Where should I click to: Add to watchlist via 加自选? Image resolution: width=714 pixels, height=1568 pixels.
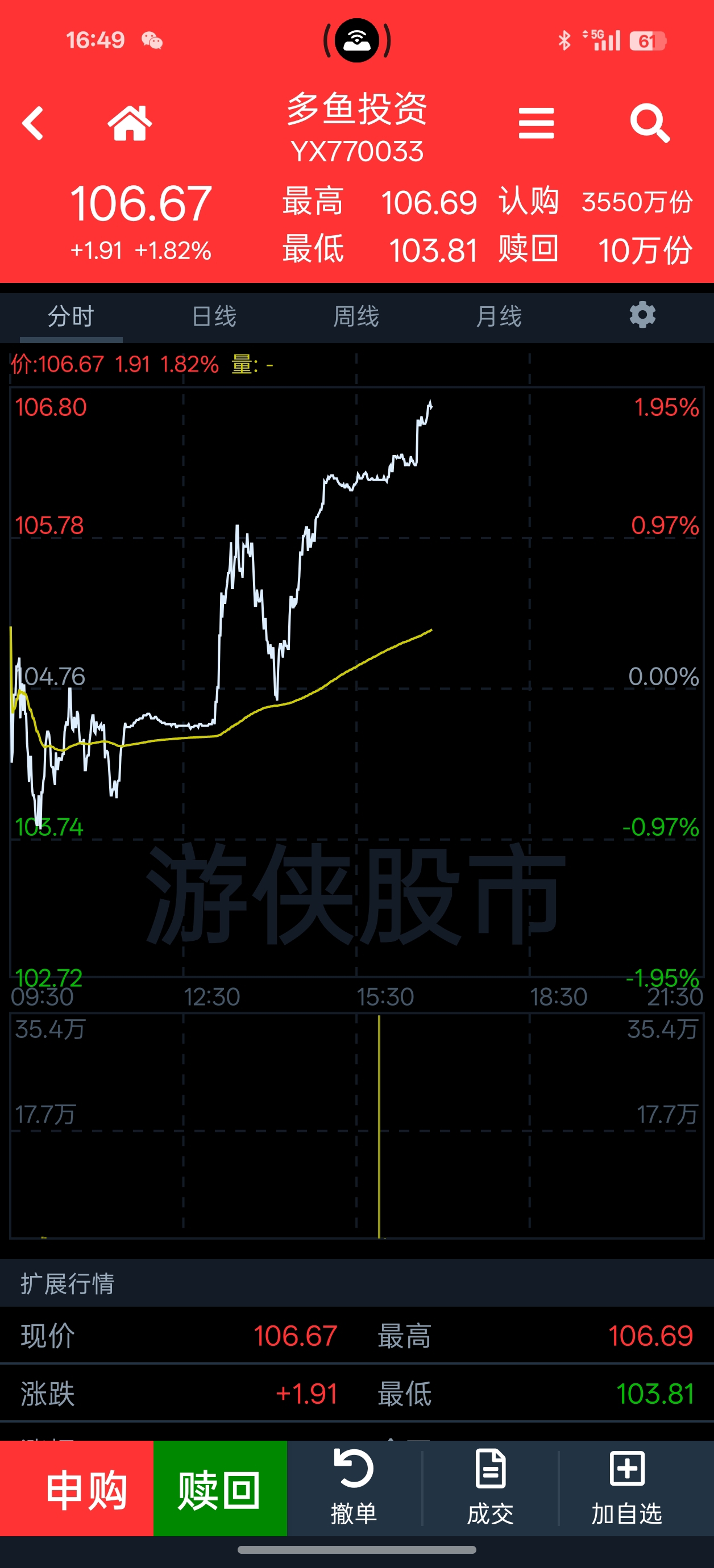[627, 1488]
